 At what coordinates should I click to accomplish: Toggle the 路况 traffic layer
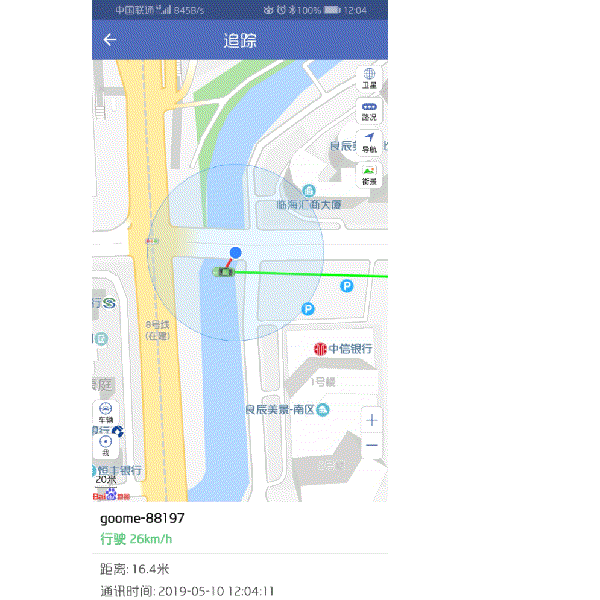coord(370,111)
